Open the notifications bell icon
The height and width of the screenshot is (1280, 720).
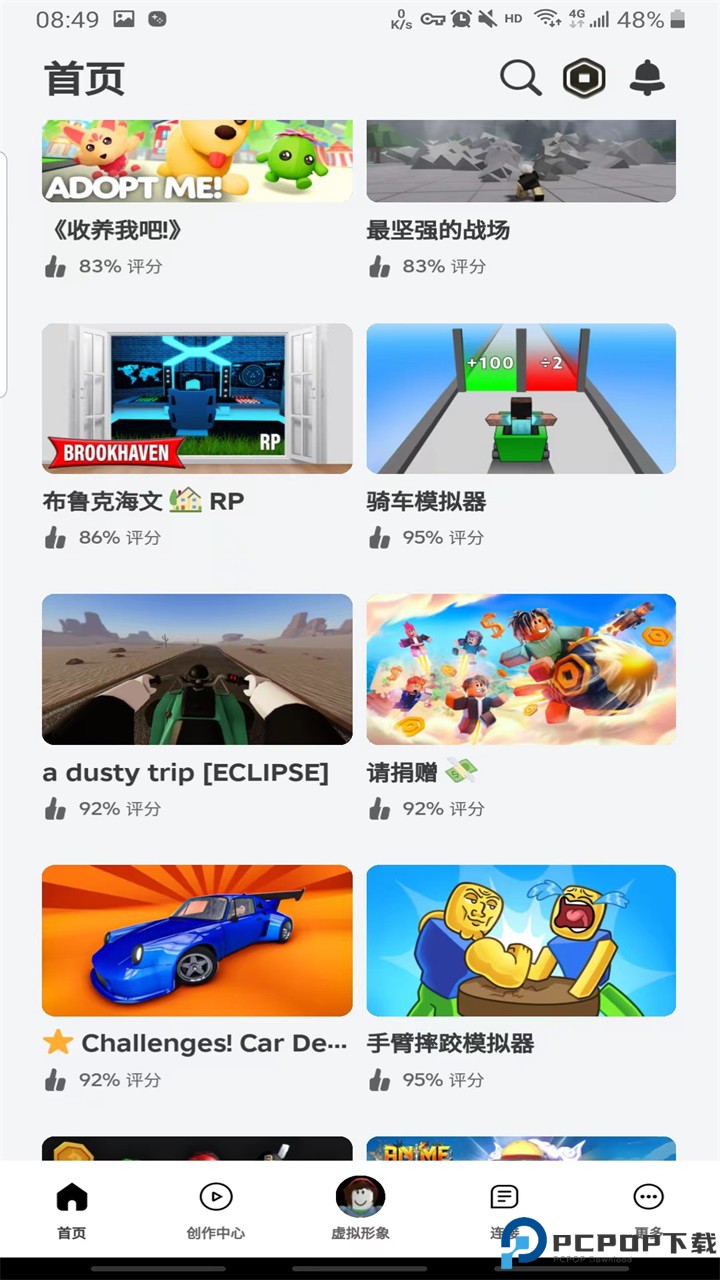[647, 78]
